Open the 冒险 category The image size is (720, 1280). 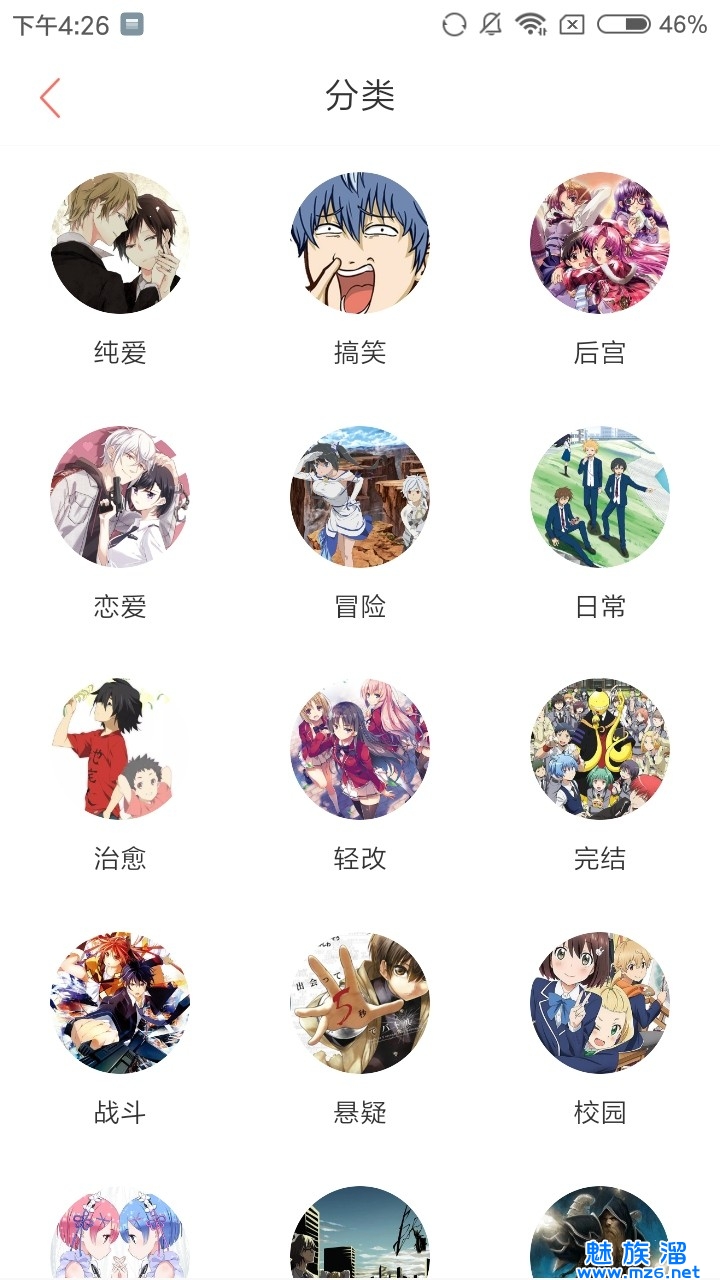360,497
